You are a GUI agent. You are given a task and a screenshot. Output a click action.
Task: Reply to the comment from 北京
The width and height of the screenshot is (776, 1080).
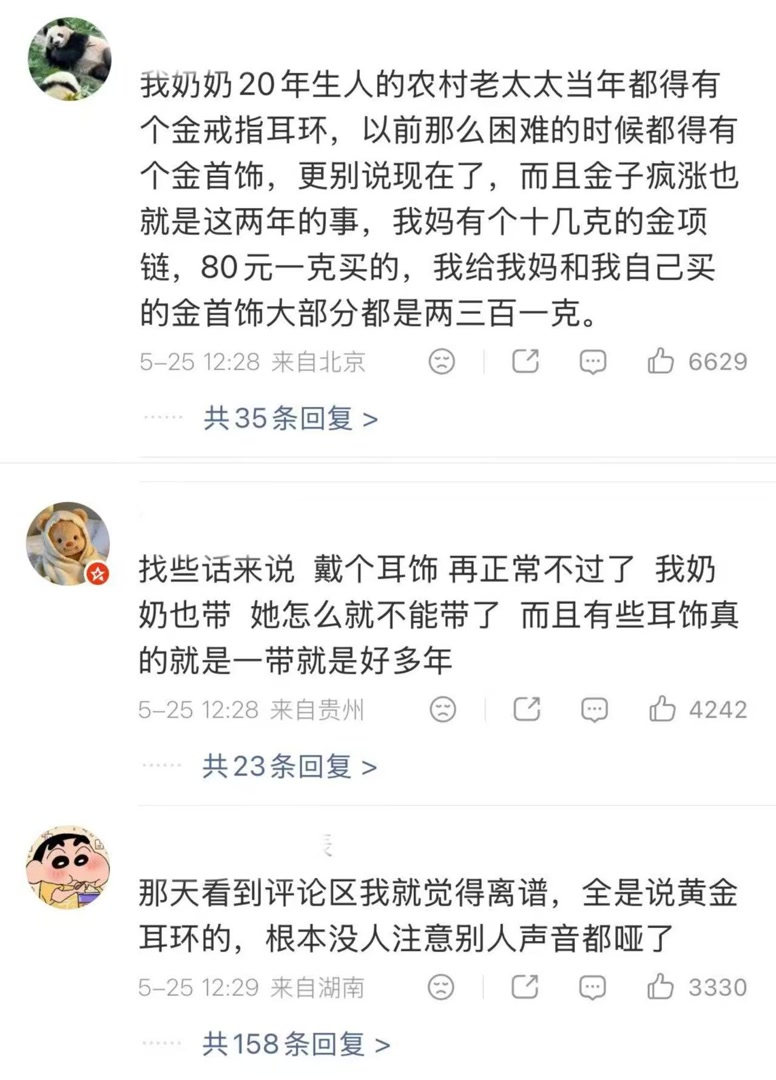pyautogui.click(x=592, y=361)
